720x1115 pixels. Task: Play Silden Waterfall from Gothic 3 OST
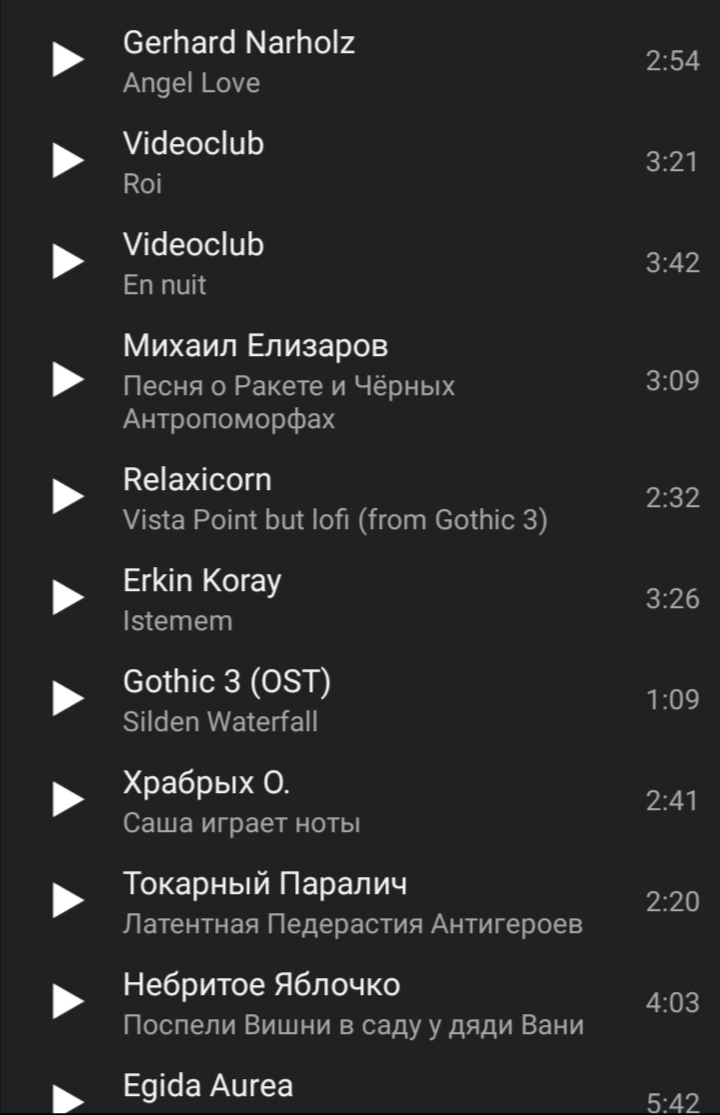pos(67,699)
